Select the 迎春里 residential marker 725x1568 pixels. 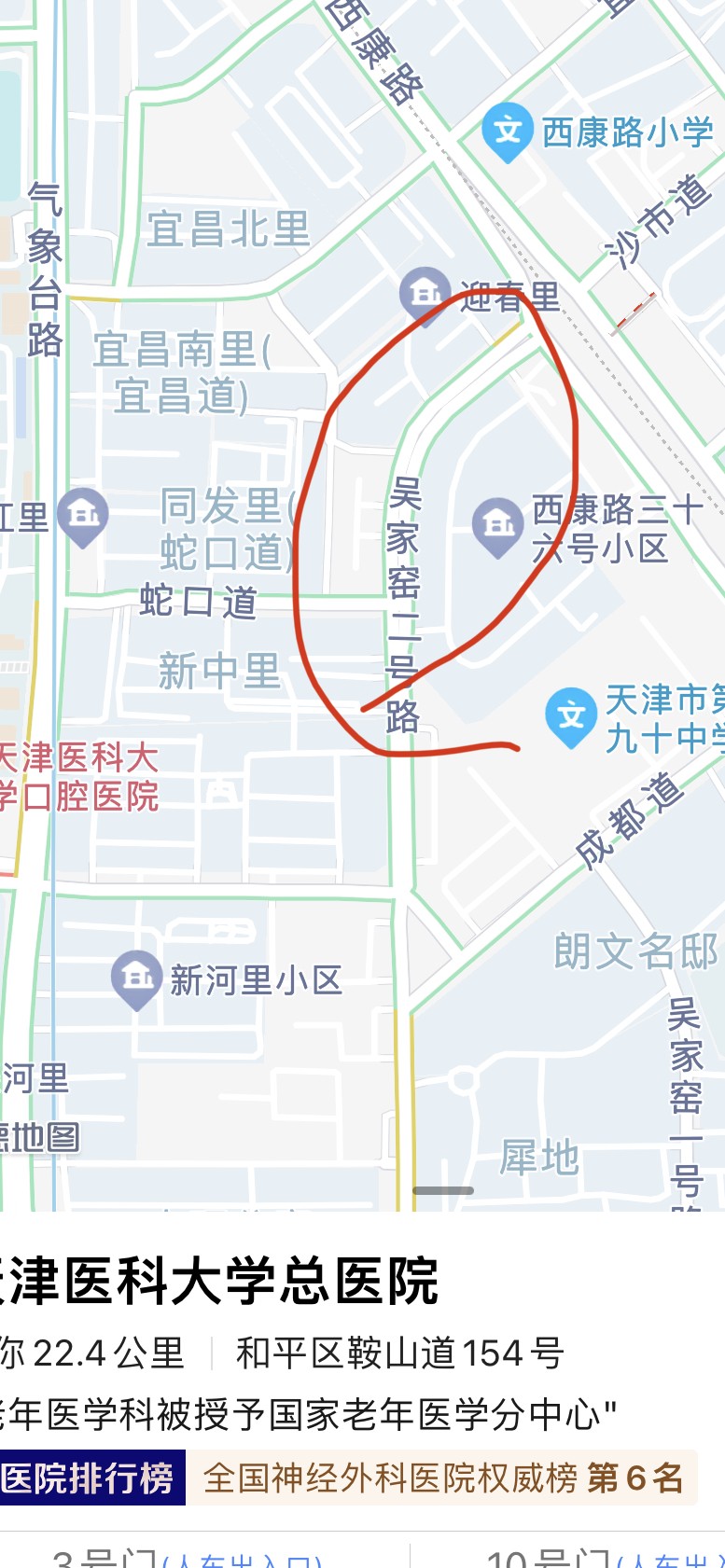[425, 293]
